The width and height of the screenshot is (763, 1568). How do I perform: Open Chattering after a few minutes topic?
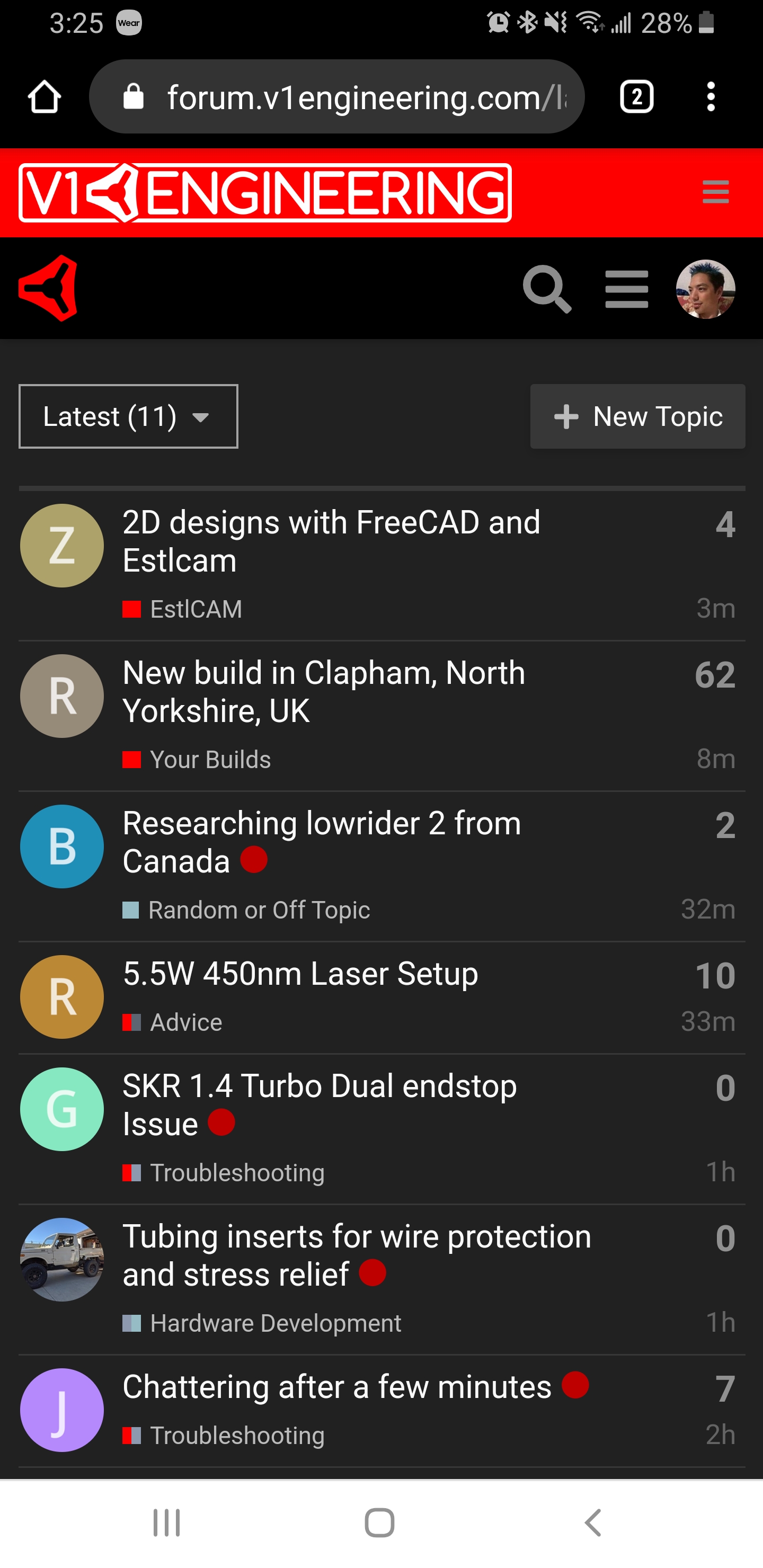[x=337, y=1387]
